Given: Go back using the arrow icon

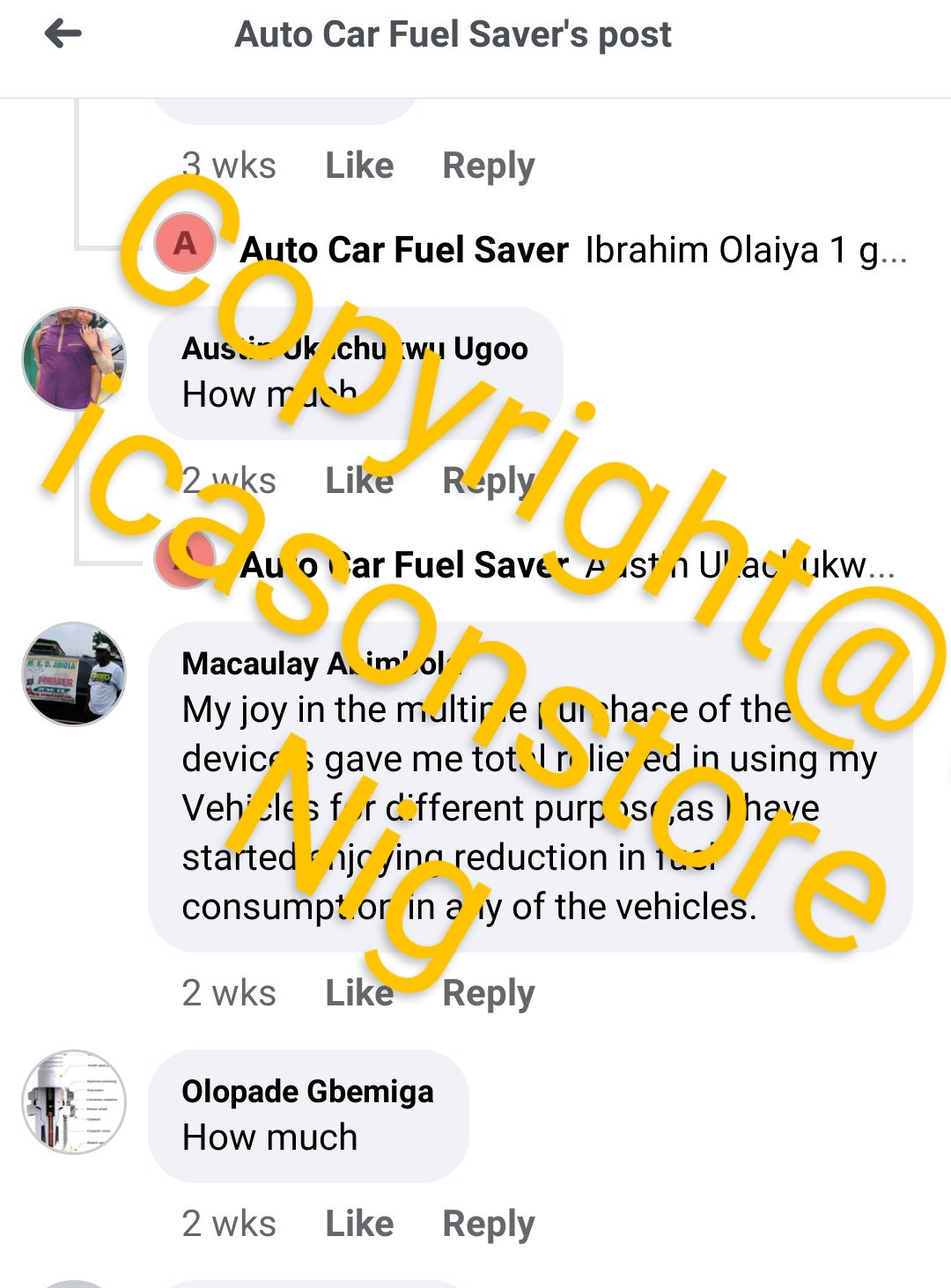Looking at the screenshot, I should tap(63, 34).
